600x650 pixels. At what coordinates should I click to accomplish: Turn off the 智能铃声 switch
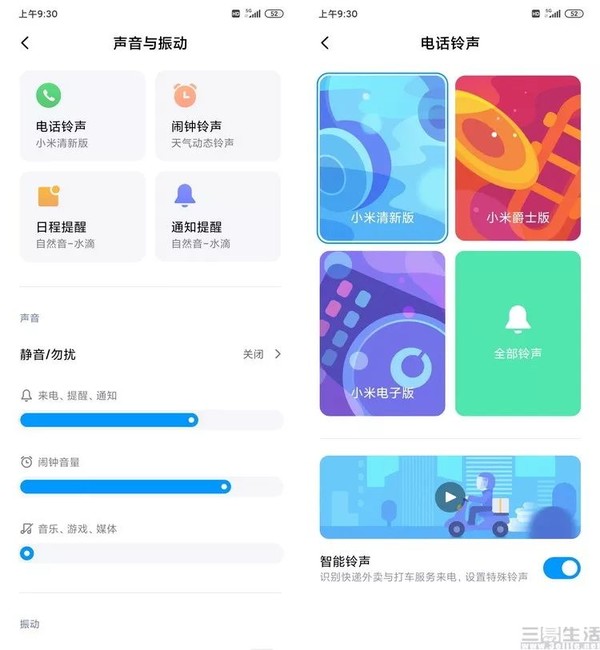click(561, 569)
